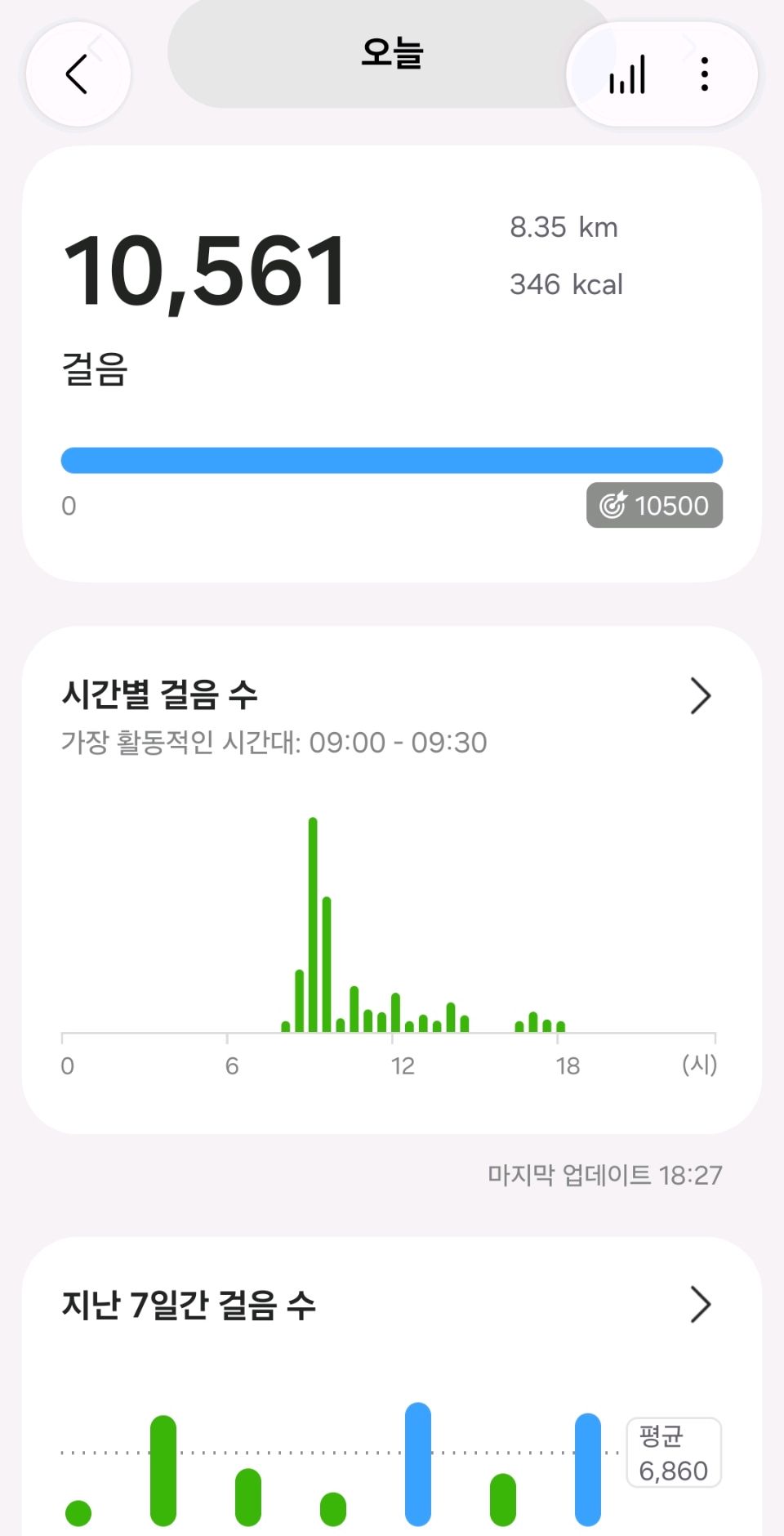Open the 지난 7일간 걸음 수 weekly card
The height and width of the screenshot is (1536, 784).
[x=392, y=1386]
